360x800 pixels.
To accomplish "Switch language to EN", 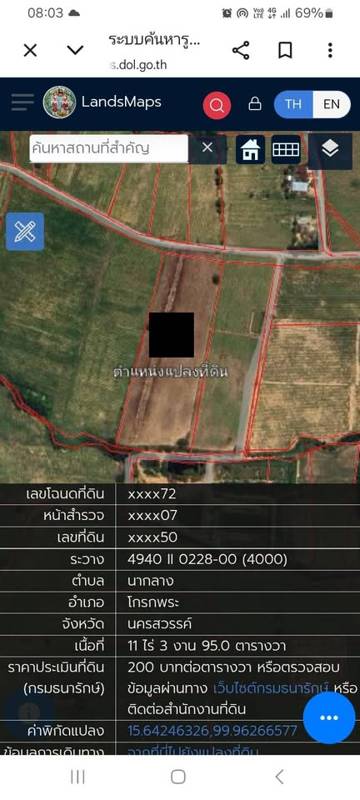I will point(331,104).
